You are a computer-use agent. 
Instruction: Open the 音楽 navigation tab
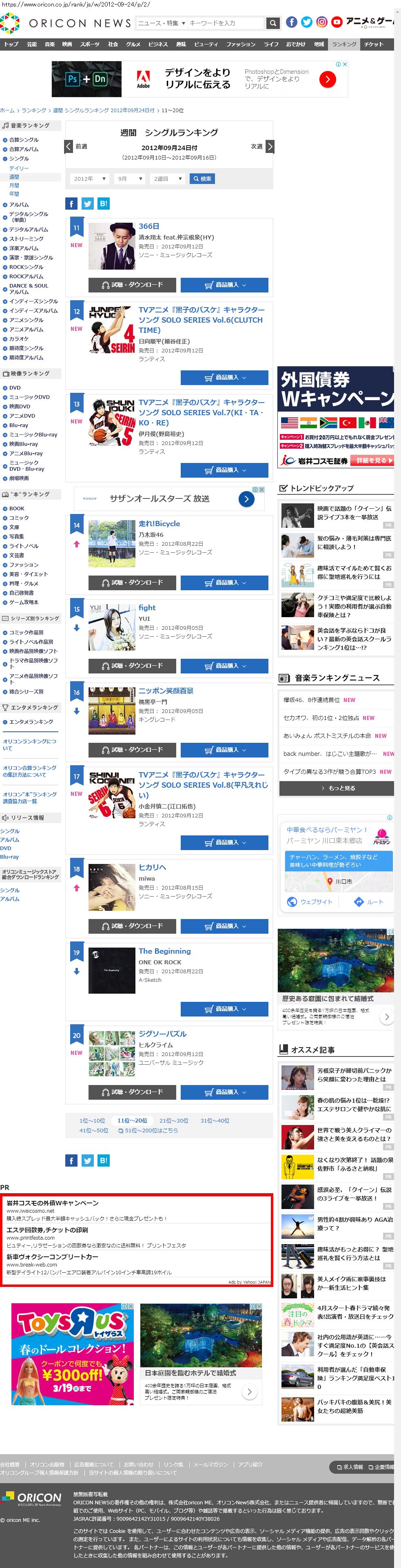(x=49, y=44)
